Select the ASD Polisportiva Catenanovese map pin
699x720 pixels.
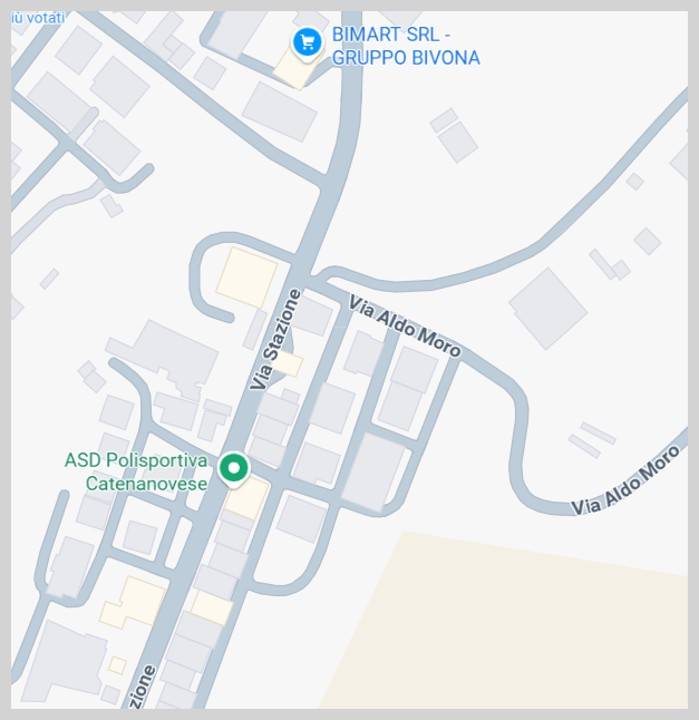[x=234, y=467]
